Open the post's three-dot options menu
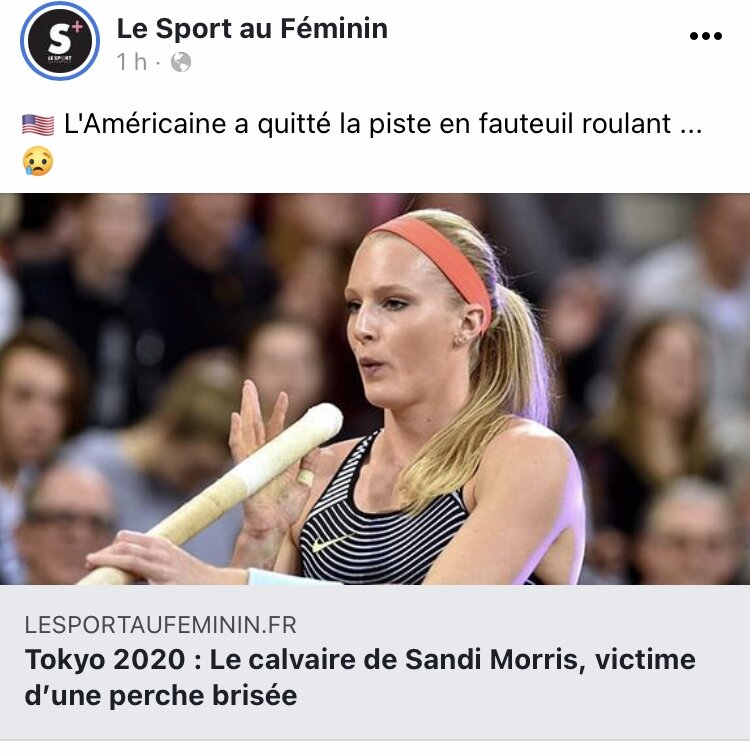The width and height of the screenshot is (750, 754). (x=706, y=36)
